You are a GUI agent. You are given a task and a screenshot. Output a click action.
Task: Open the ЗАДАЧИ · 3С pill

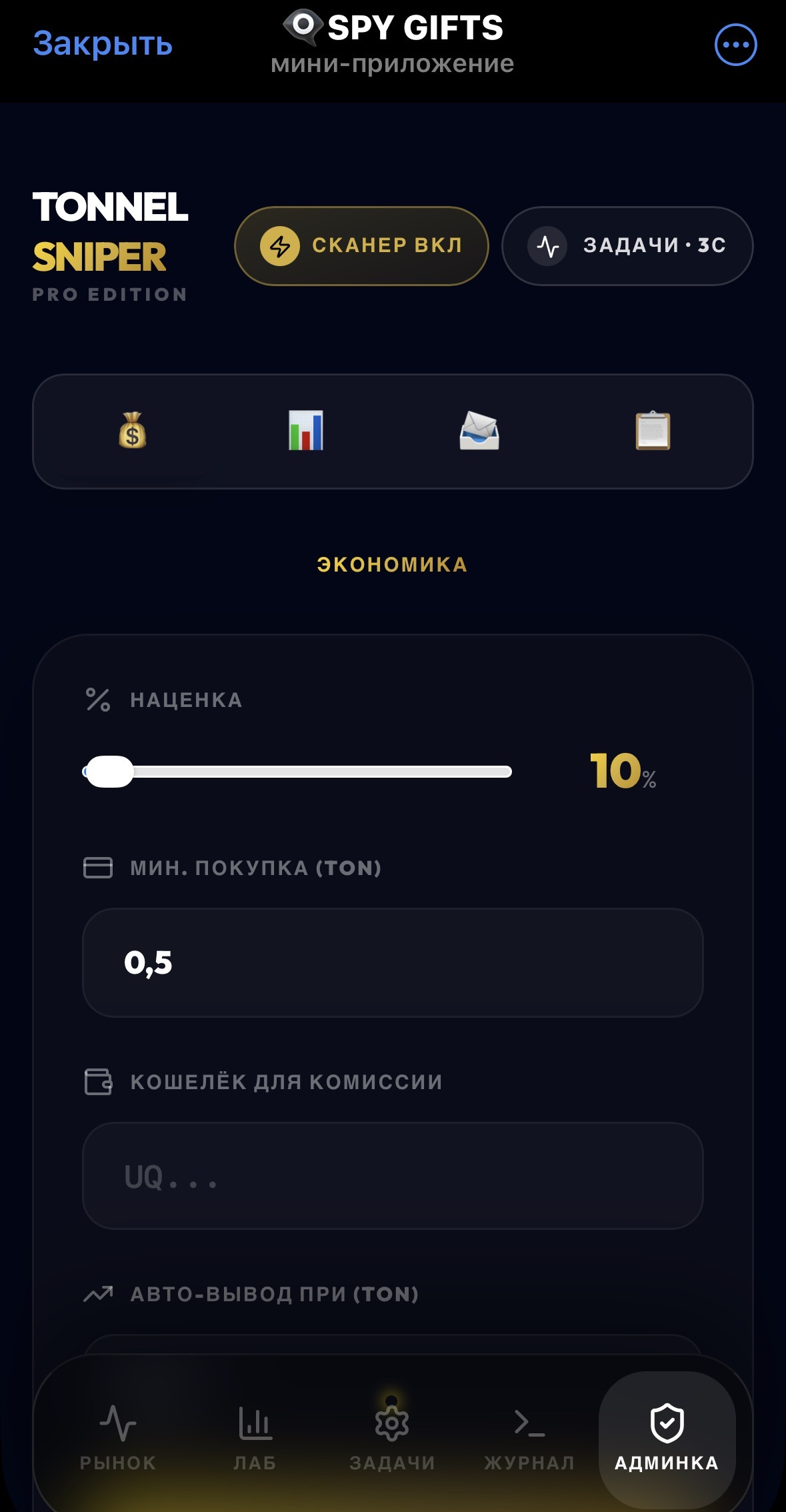click(627, 245)
